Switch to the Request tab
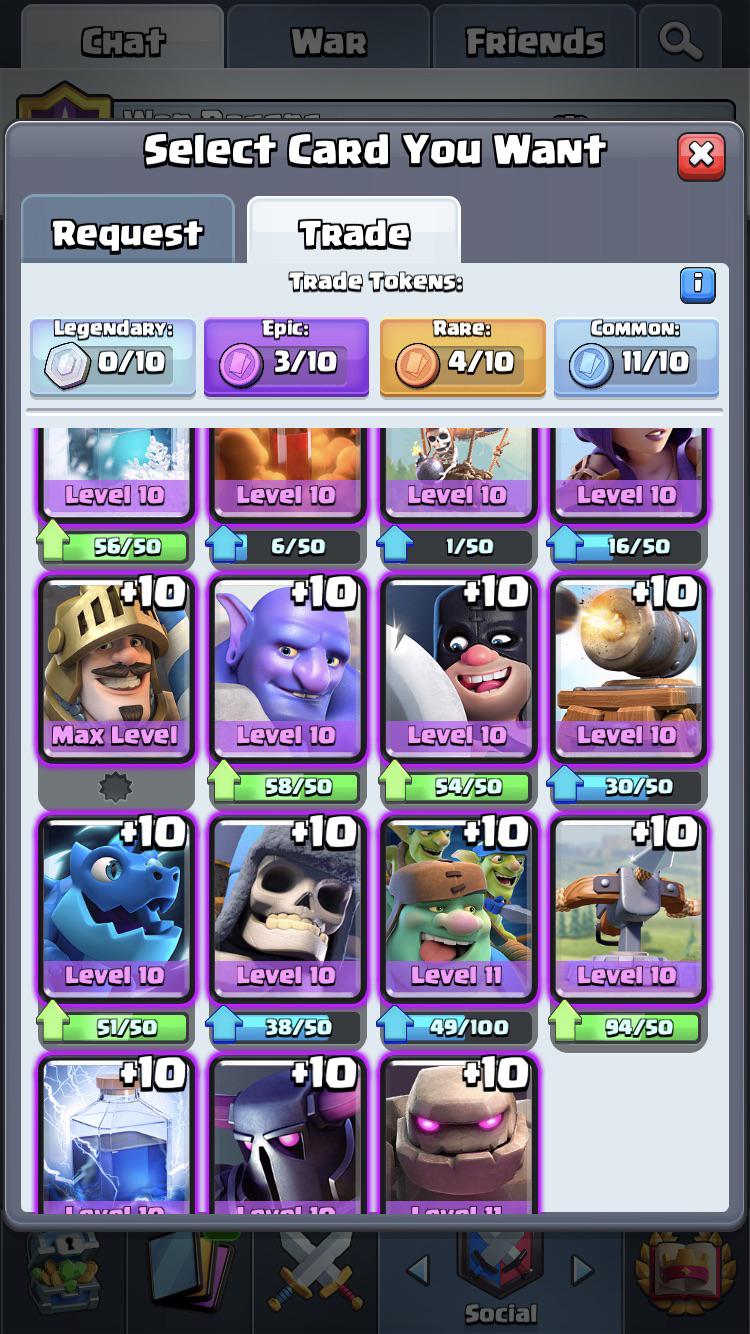The image size is (750, 1334). pyautogui.click(x=127, y=233)
